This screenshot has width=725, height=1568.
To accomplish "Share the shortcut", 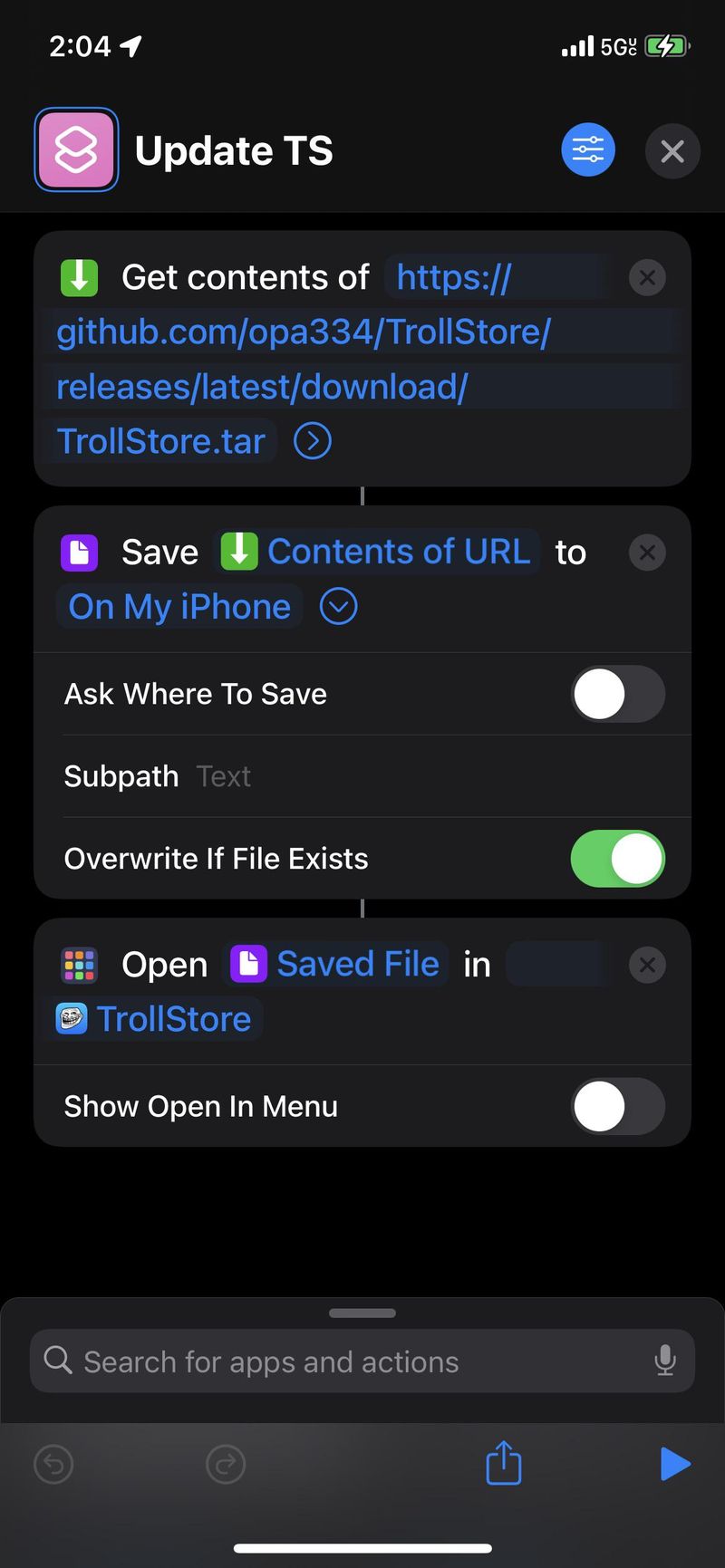I will click(504, 1463).
